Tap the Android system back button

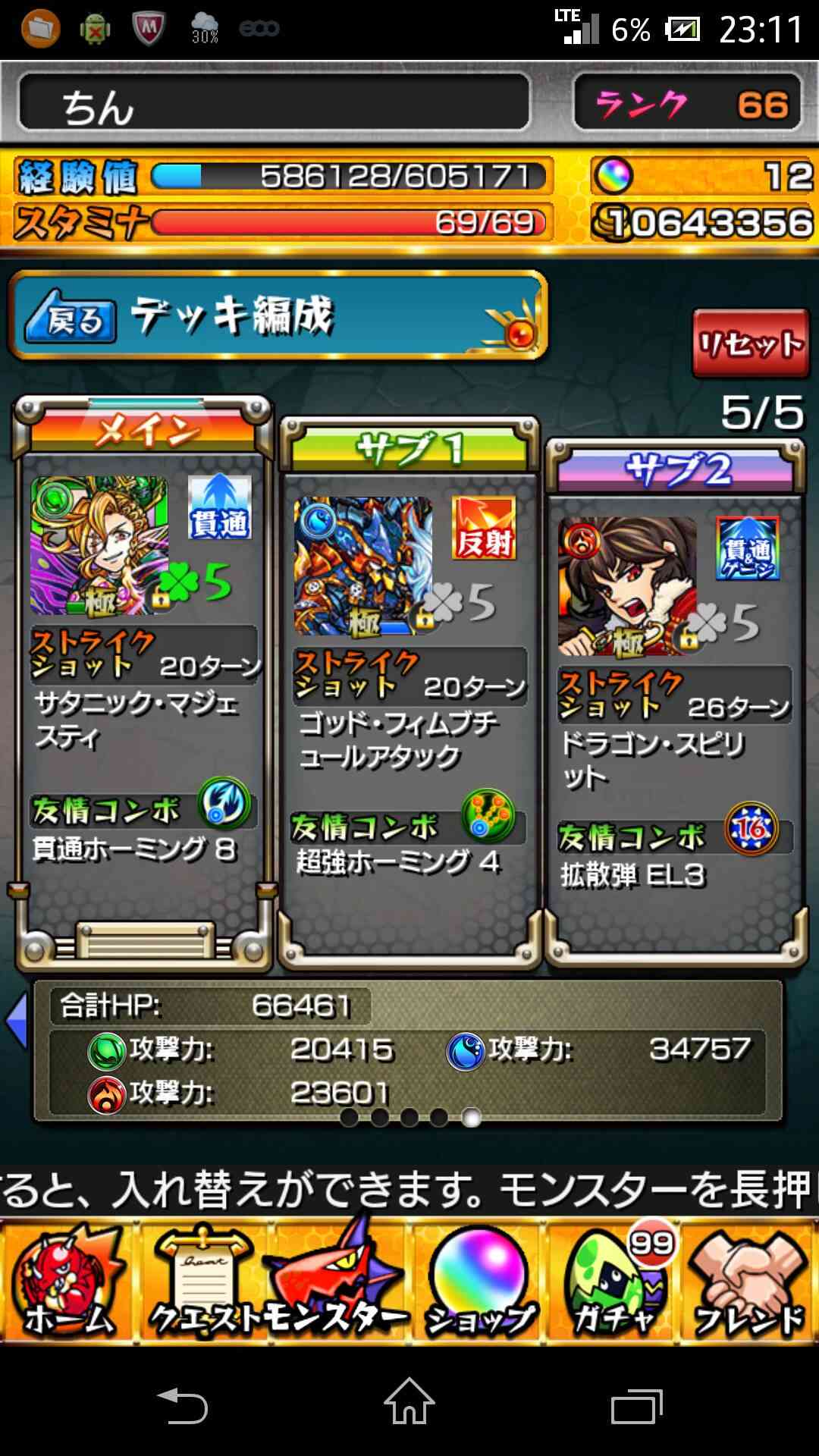[x=182, y=1405]
